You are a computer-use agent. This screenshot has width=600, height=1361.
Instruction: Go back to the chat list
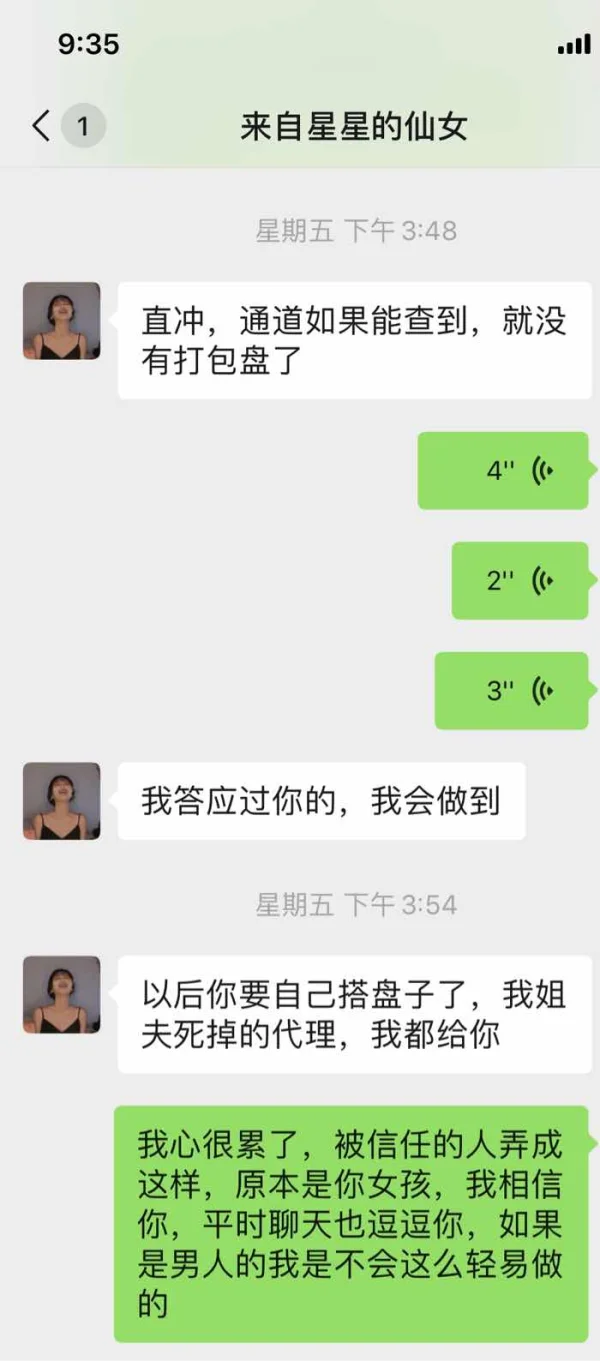(41, 126)
